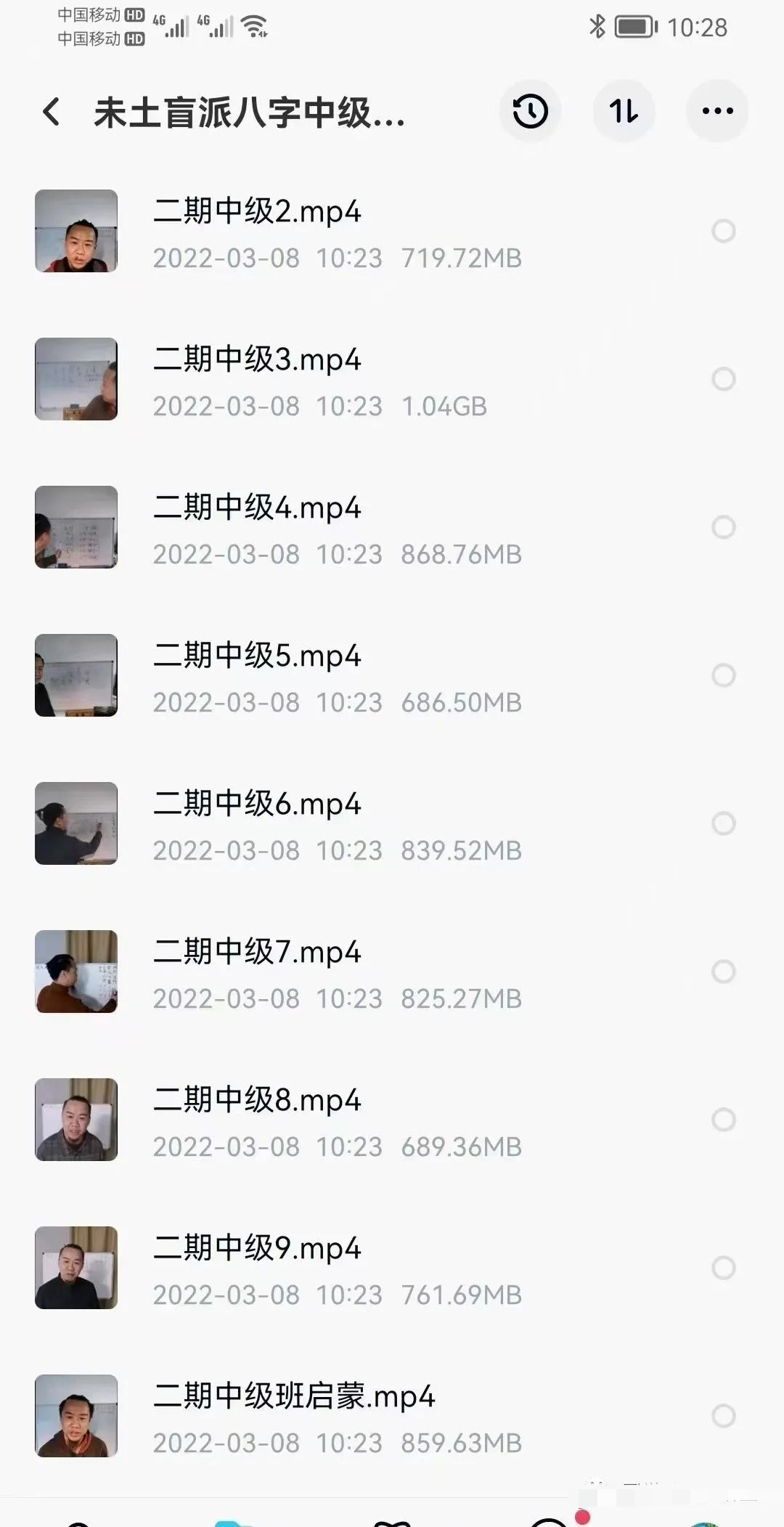The height and width of the screenshot is (1527, 784).
Task: Open the recent history clock icon
Action: coord(530,111)
